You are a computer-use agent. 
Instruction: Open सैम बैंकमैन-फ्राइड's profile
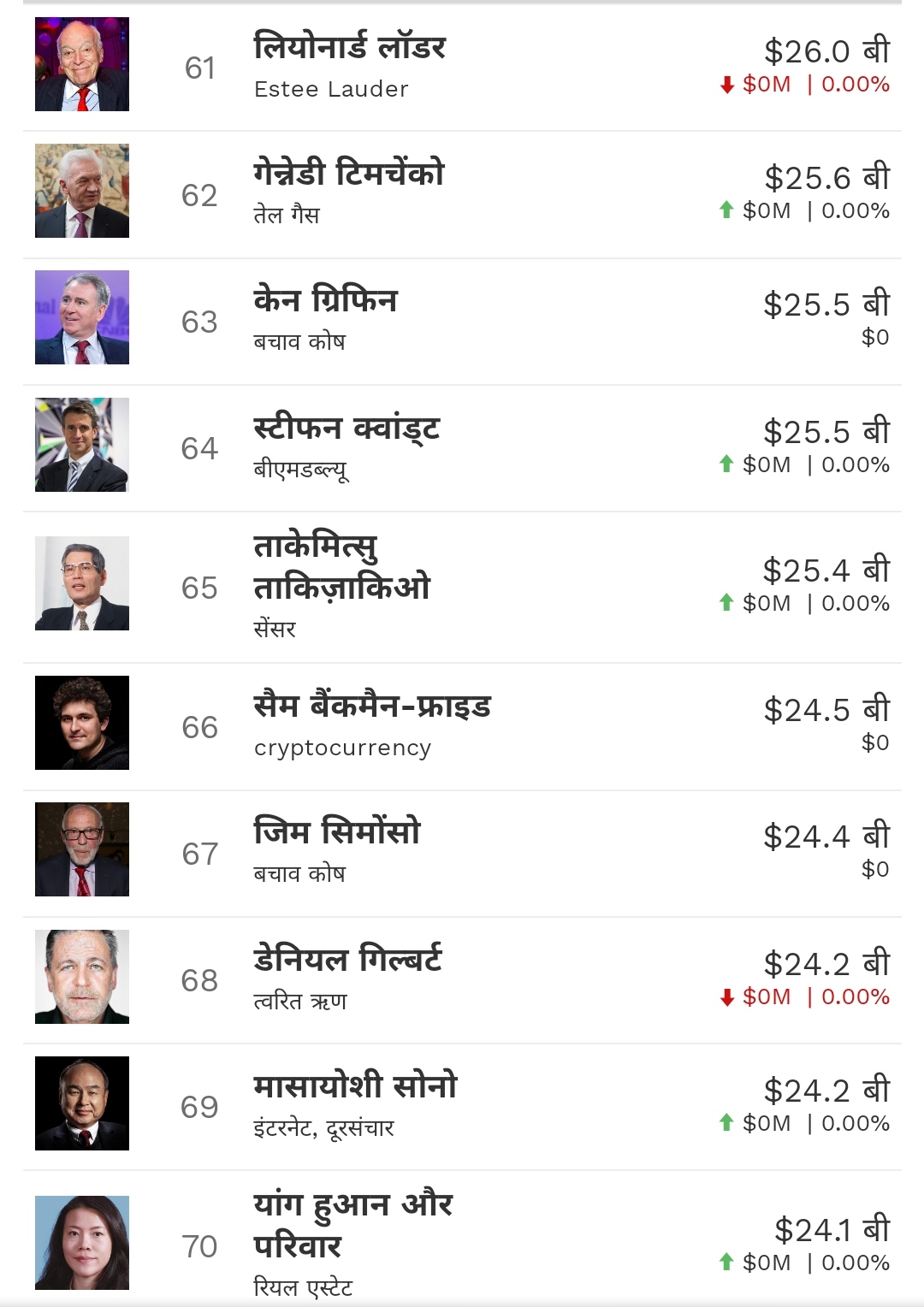click(372, 707)
